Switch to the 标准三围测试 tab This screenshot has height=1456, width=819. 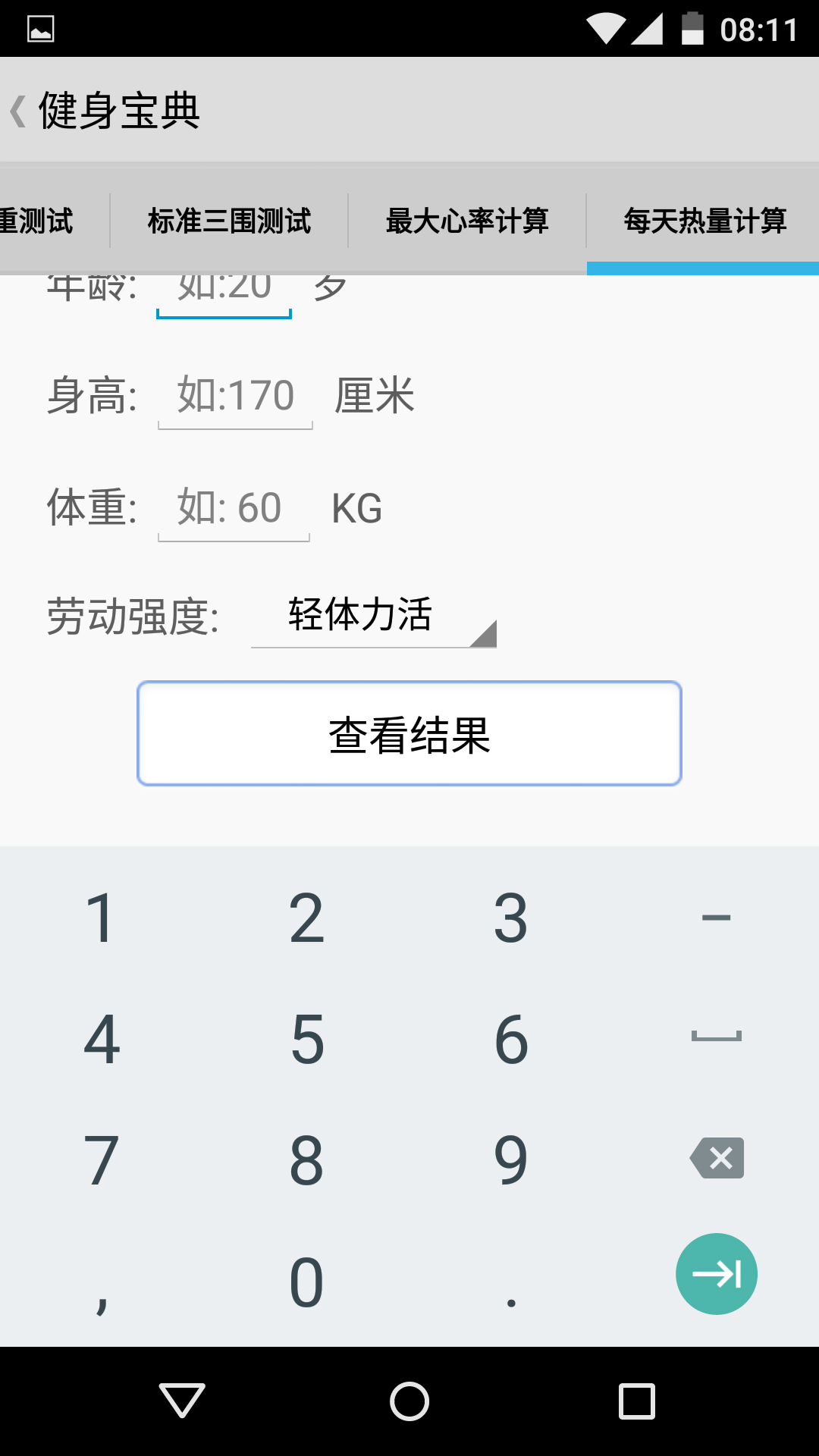coord(229,221)
